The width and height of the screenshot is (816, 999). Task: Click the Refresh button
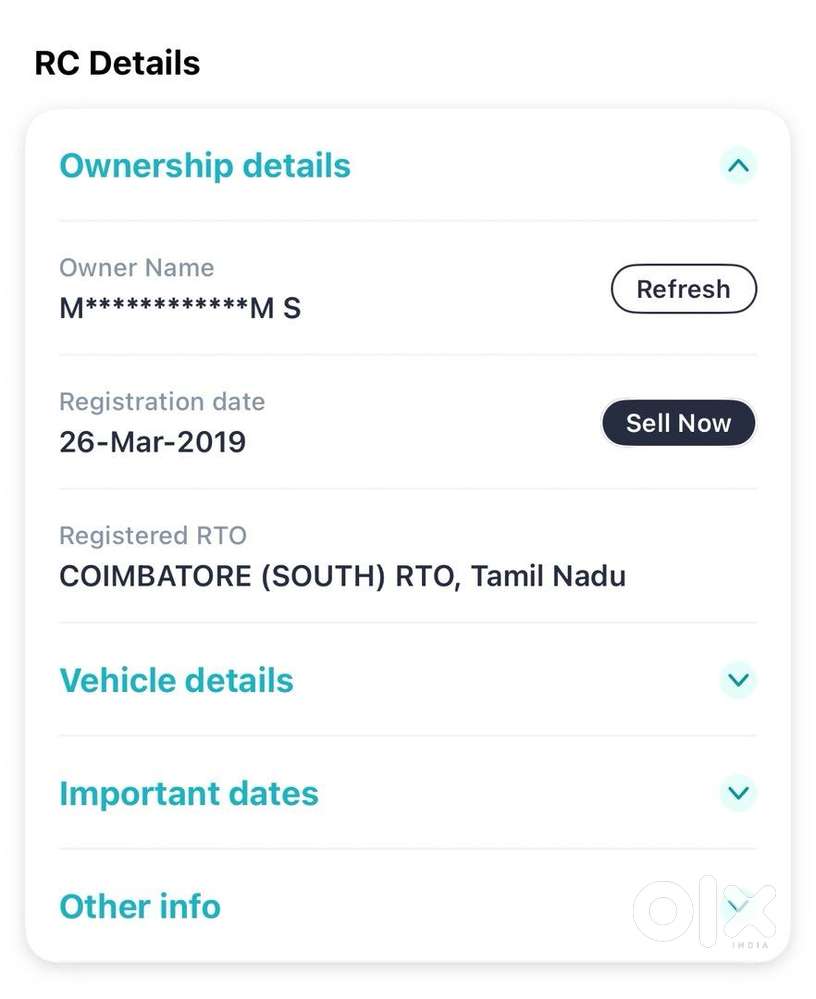click(x=684, y=289)
